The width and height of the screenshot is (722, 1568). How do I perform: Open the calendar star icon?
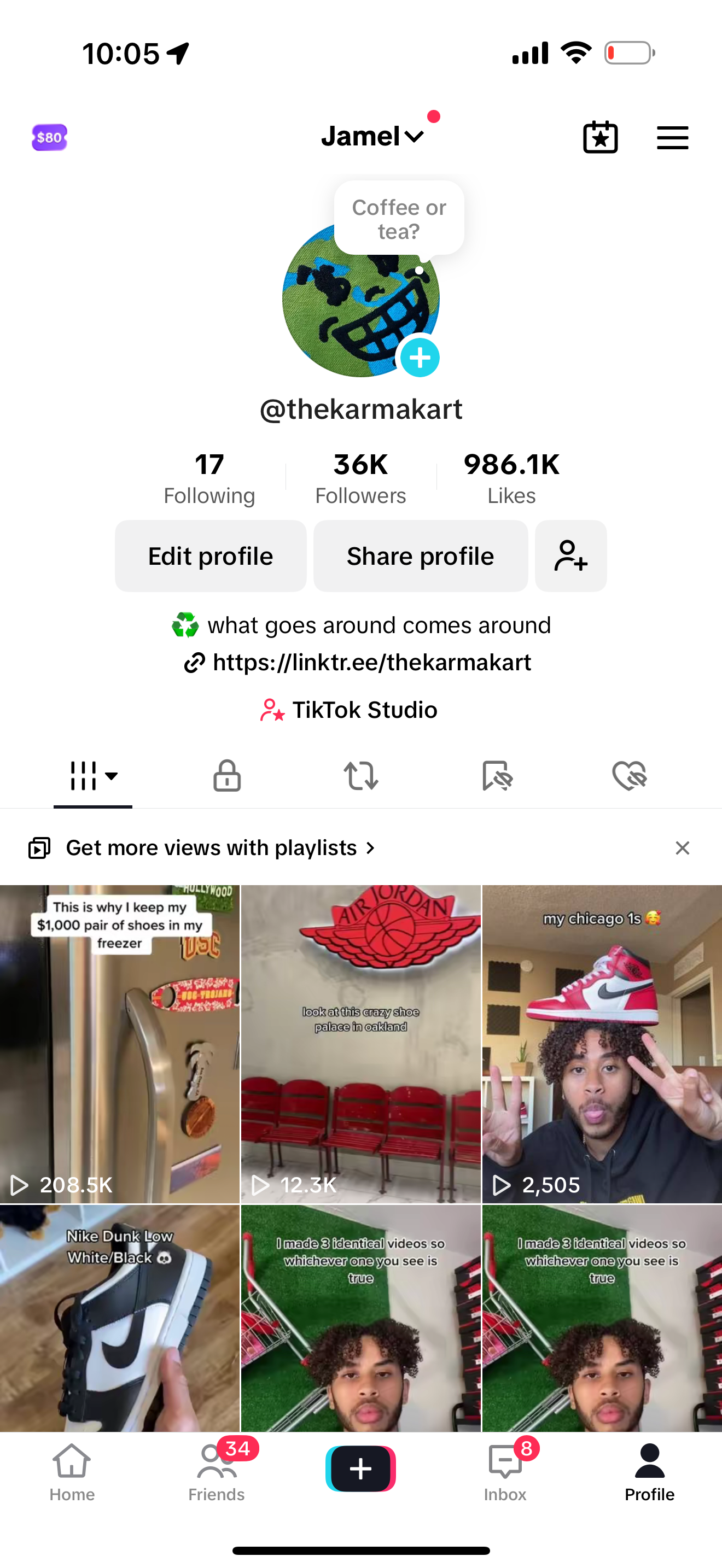click(600, 138)
